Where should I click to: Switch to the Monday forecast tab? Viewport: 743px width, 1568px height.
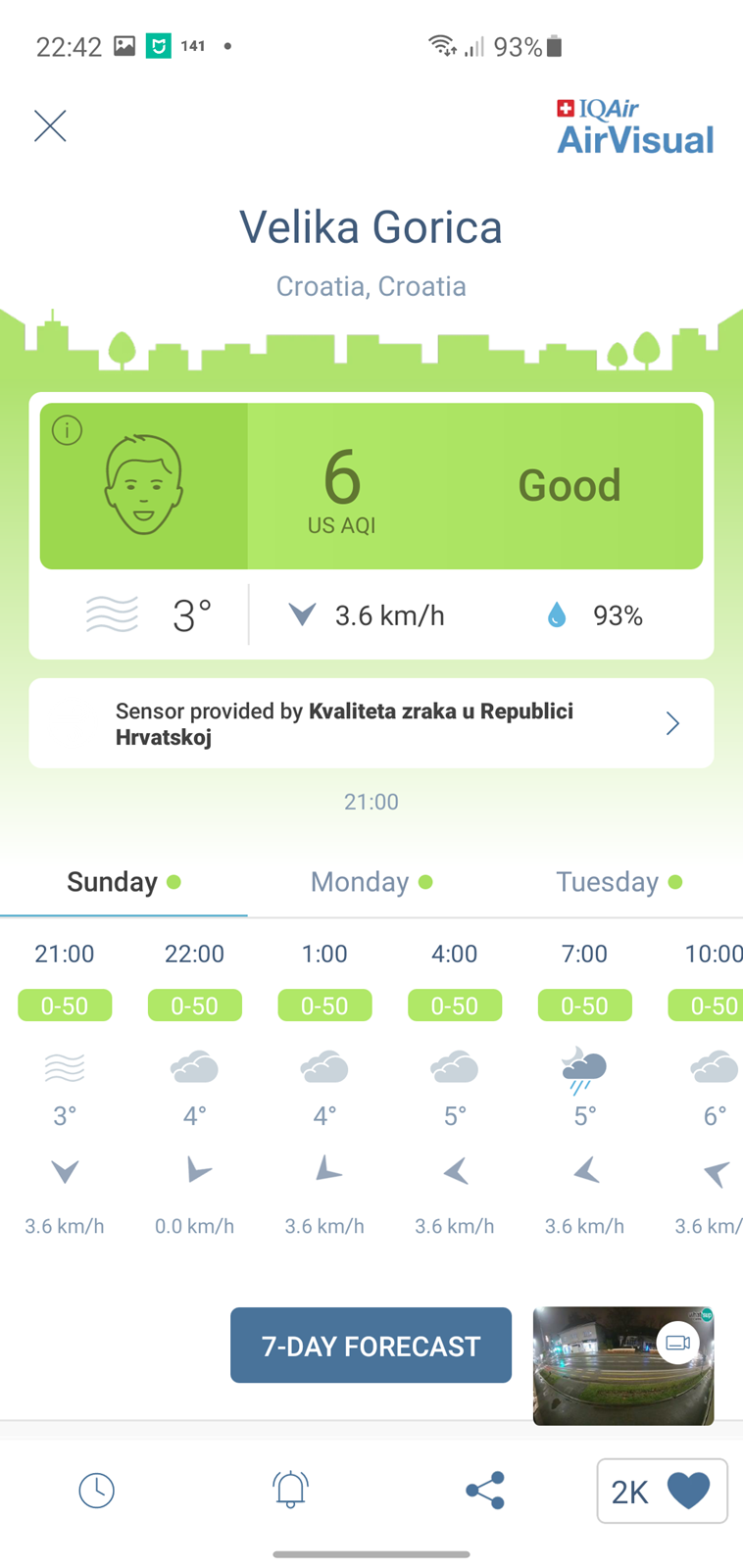click(x=371, y=882)
